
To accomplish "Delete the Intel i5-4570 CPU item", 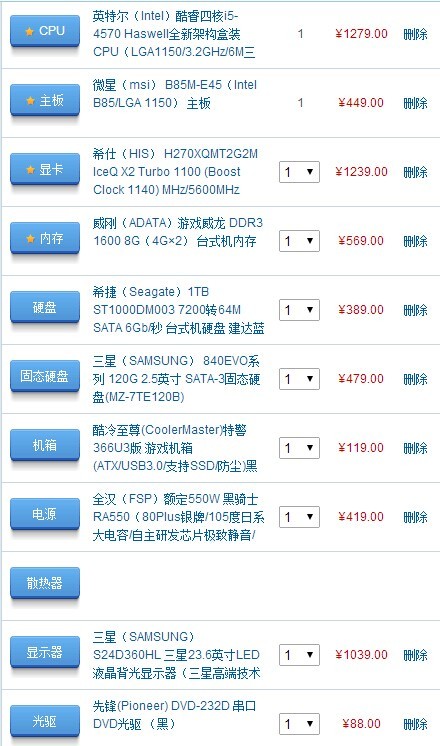I will click(415, 34).
